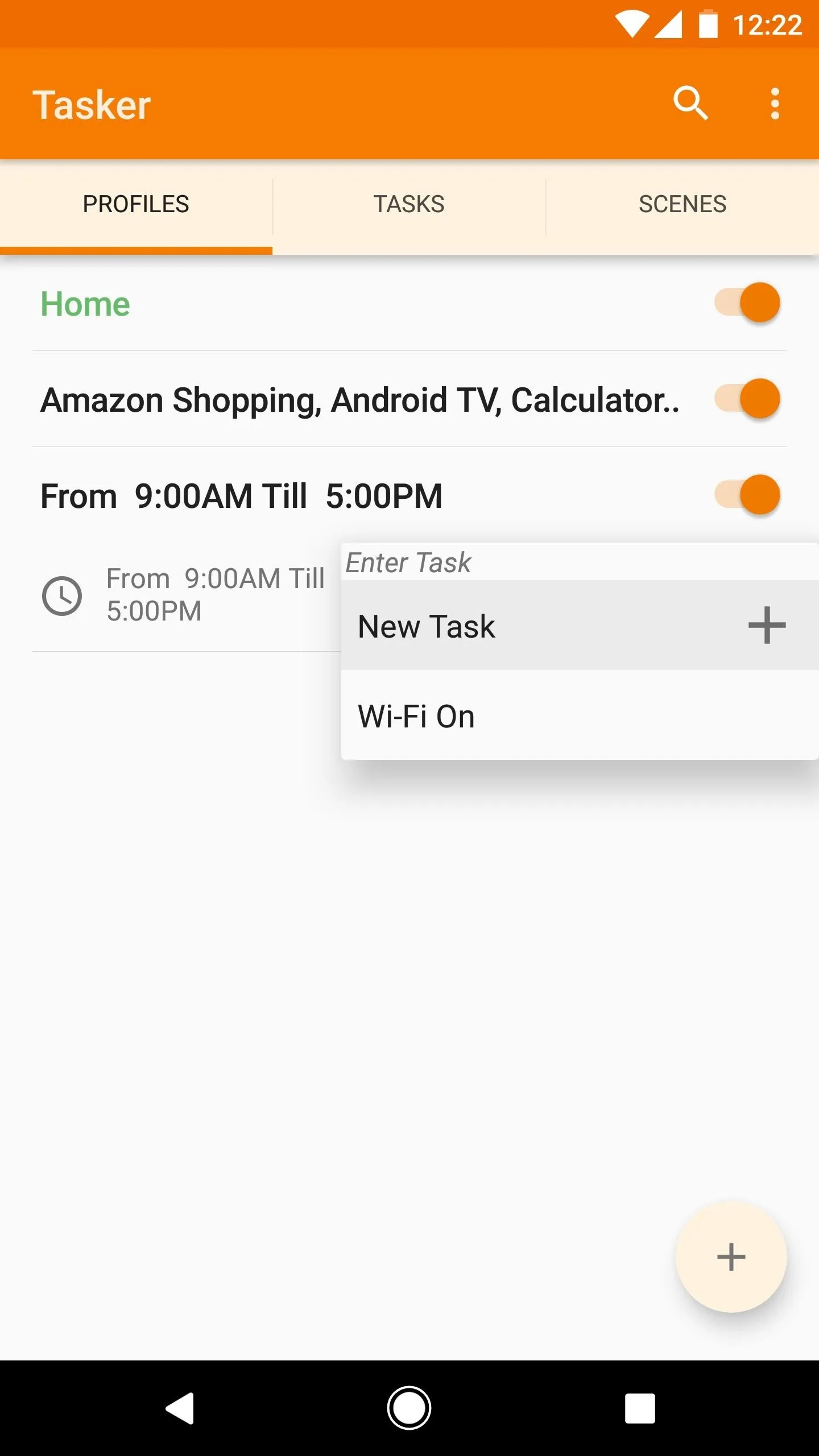Expand the Amazon Shopping, Android TV profile
The width and height of the screenshot is (819, 1456).
click(359, 400)
